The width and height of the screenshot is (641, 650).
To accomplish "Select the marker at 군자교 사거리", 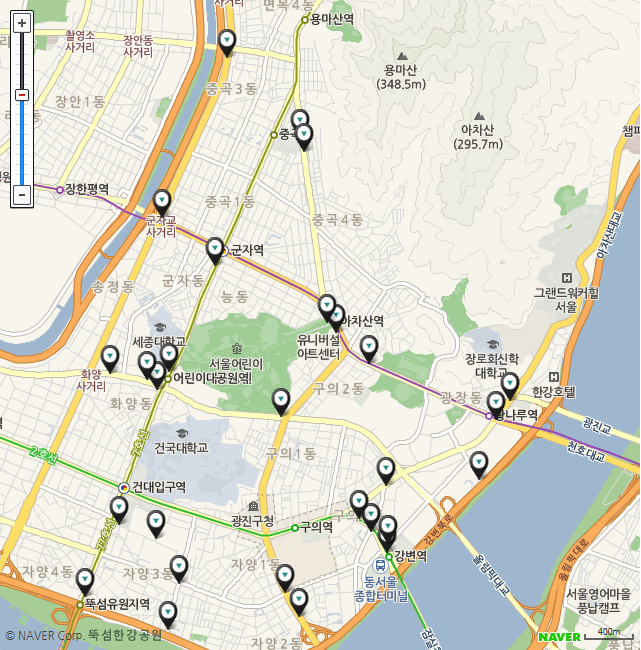I will (162, 200).
